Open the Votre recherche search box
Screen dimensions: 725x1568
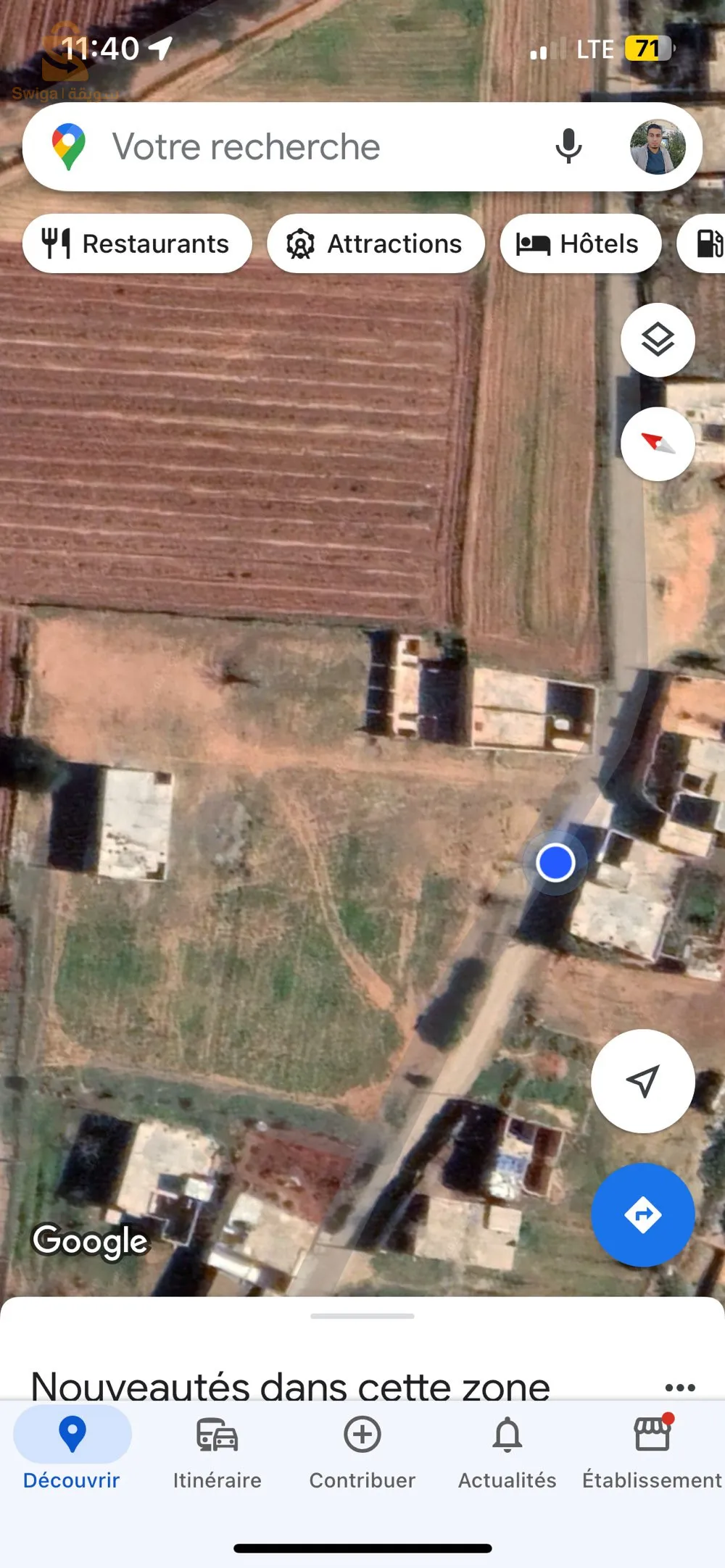(290, 147)
